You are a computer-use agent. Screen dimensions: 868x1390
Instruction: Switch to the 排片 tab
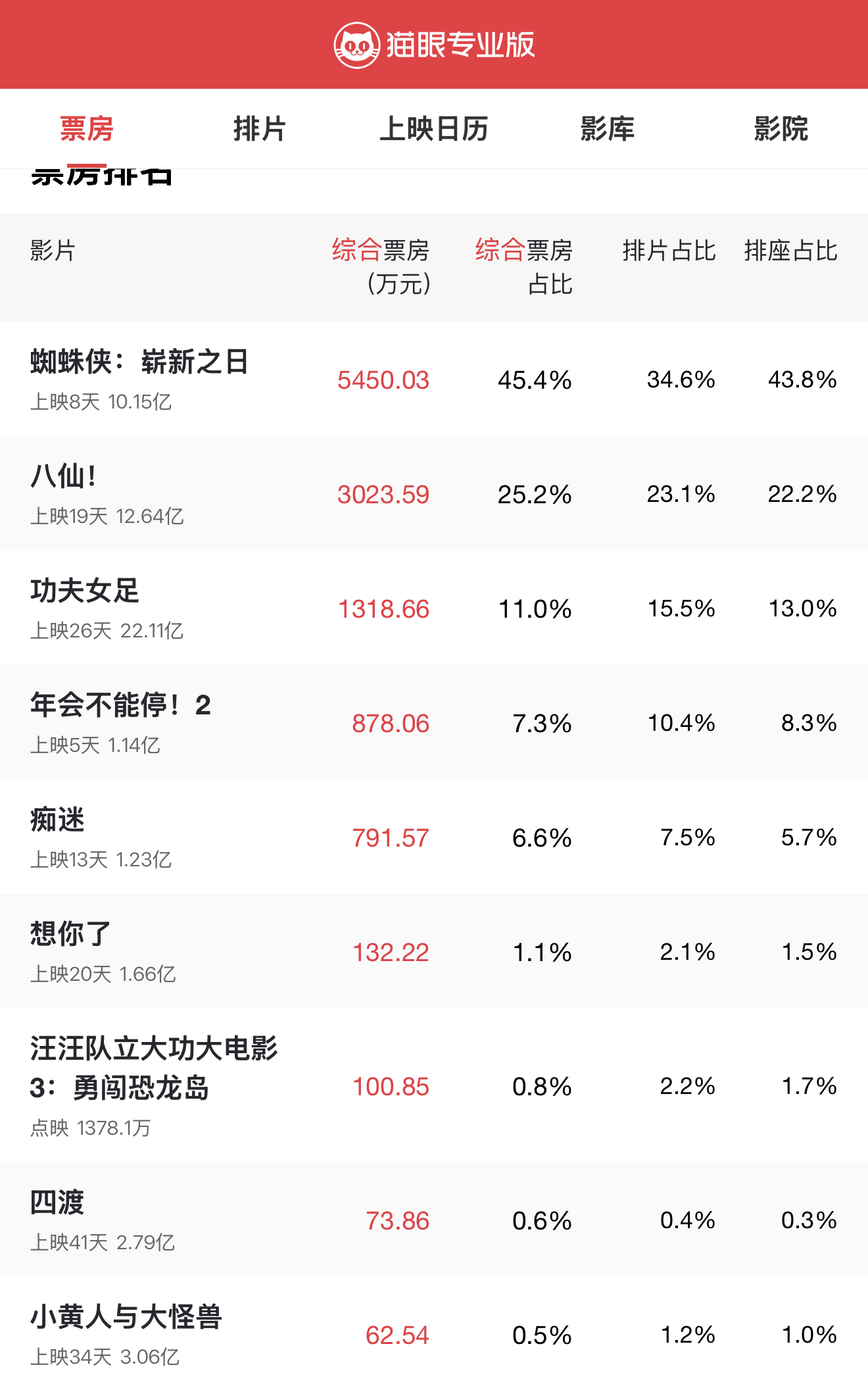click(260, 128)
